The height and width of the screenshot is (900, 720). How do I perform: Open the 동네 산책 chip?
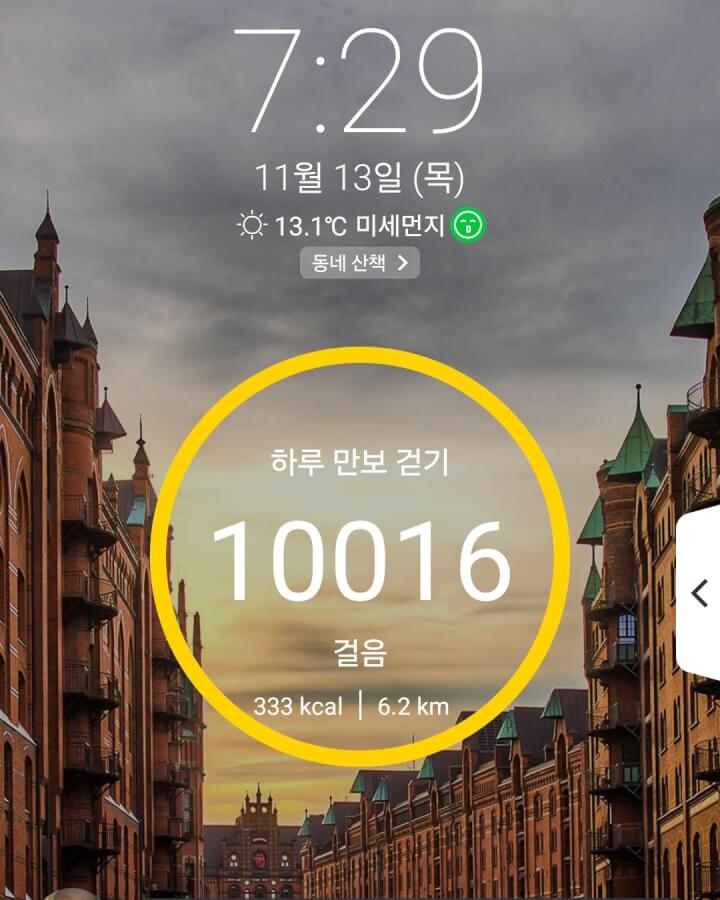click(x=360, y=263)
